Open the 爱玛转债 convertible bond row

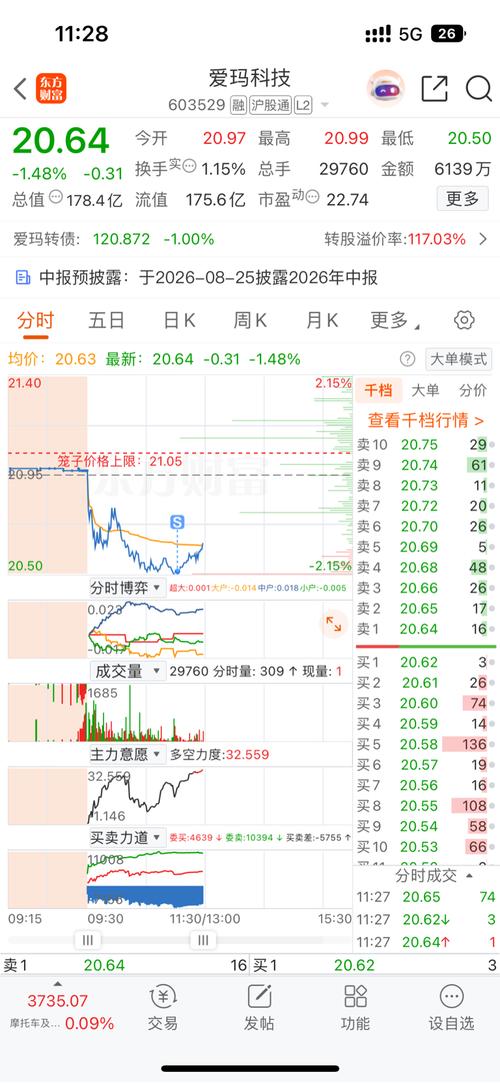(250, 240)
